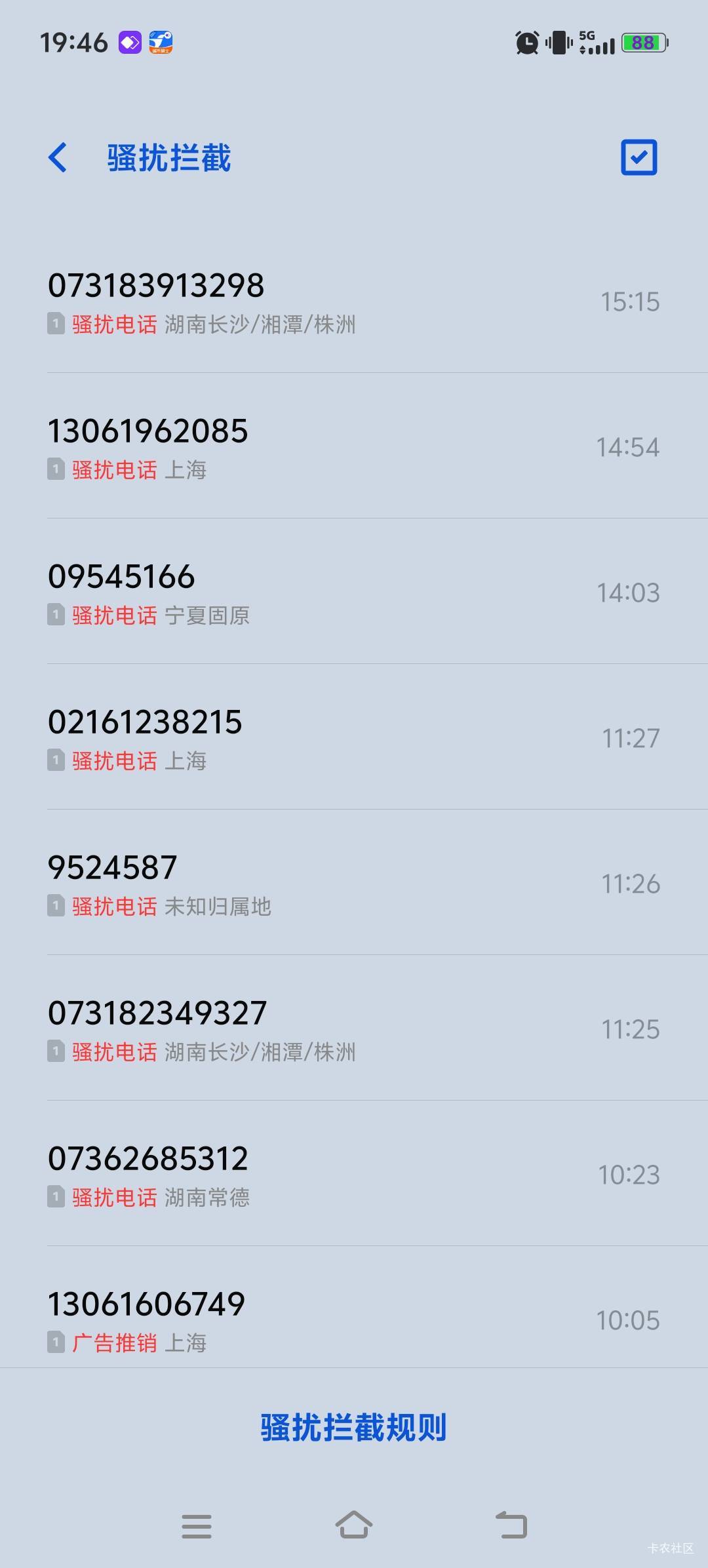Open the recent apps menu
This screenshot has width=708, height=1568.
[196, 1526]
